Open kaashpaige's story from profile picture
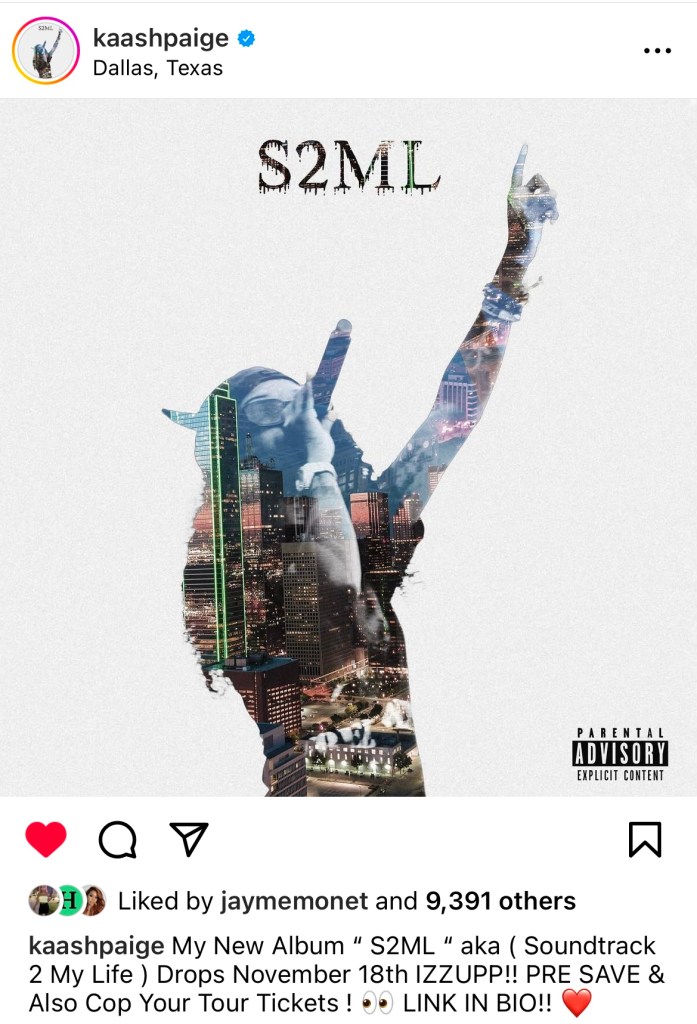This screenshot has width=697, height=1024. click(x=45, y=49)
